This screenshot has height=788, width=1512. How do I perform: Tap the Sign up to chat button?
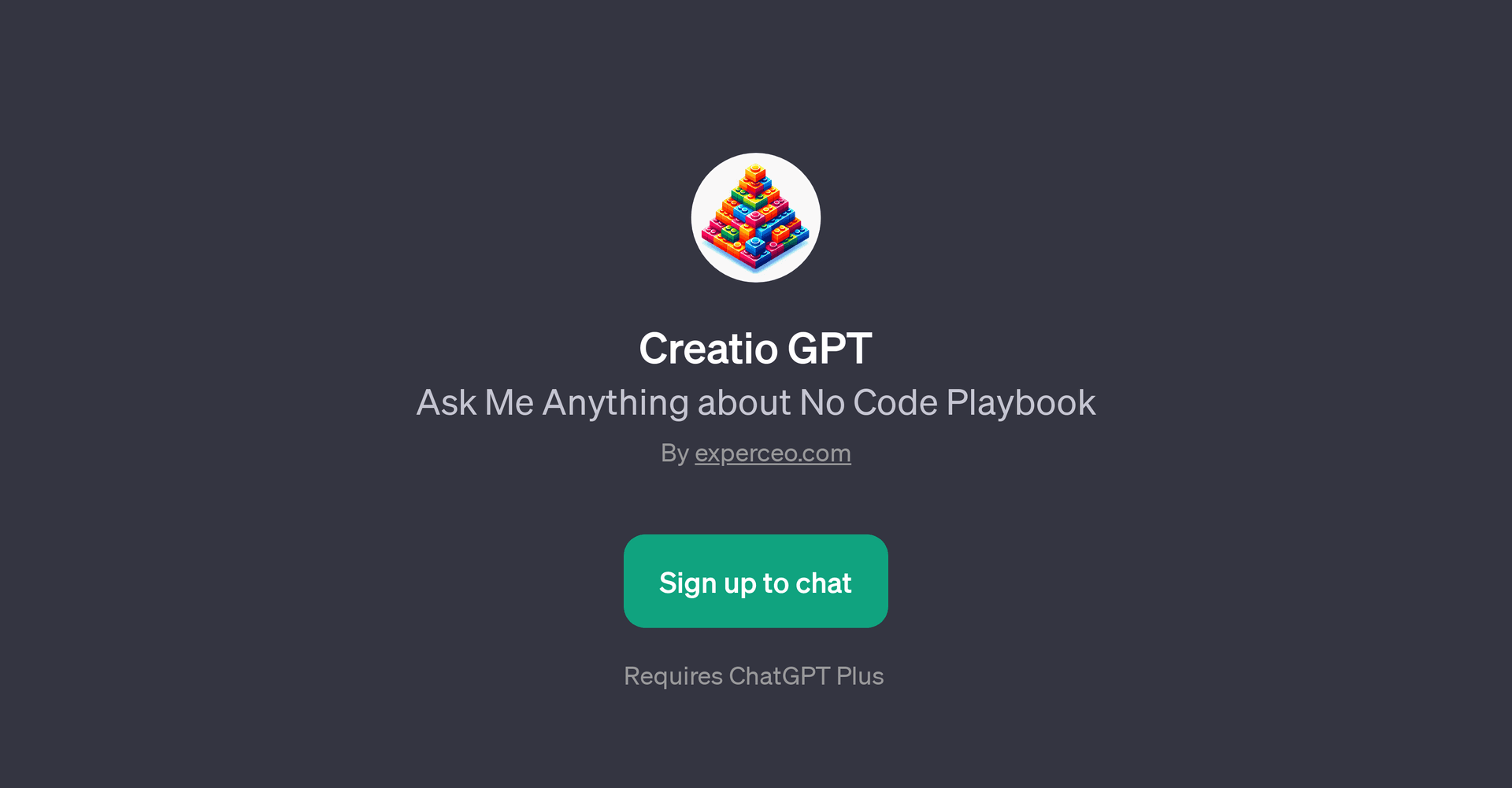[755, 581]
